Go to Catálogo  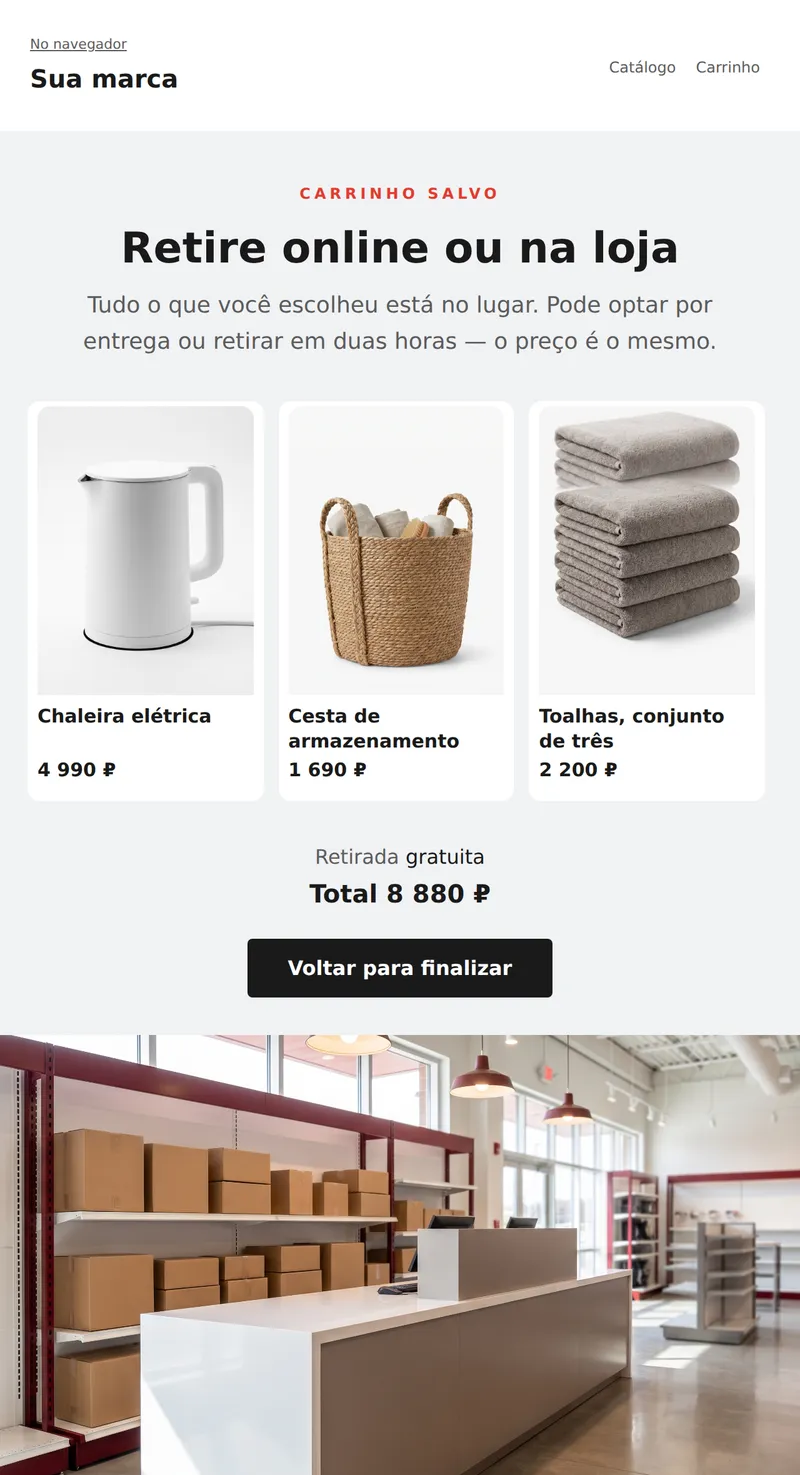click(642, 67)
